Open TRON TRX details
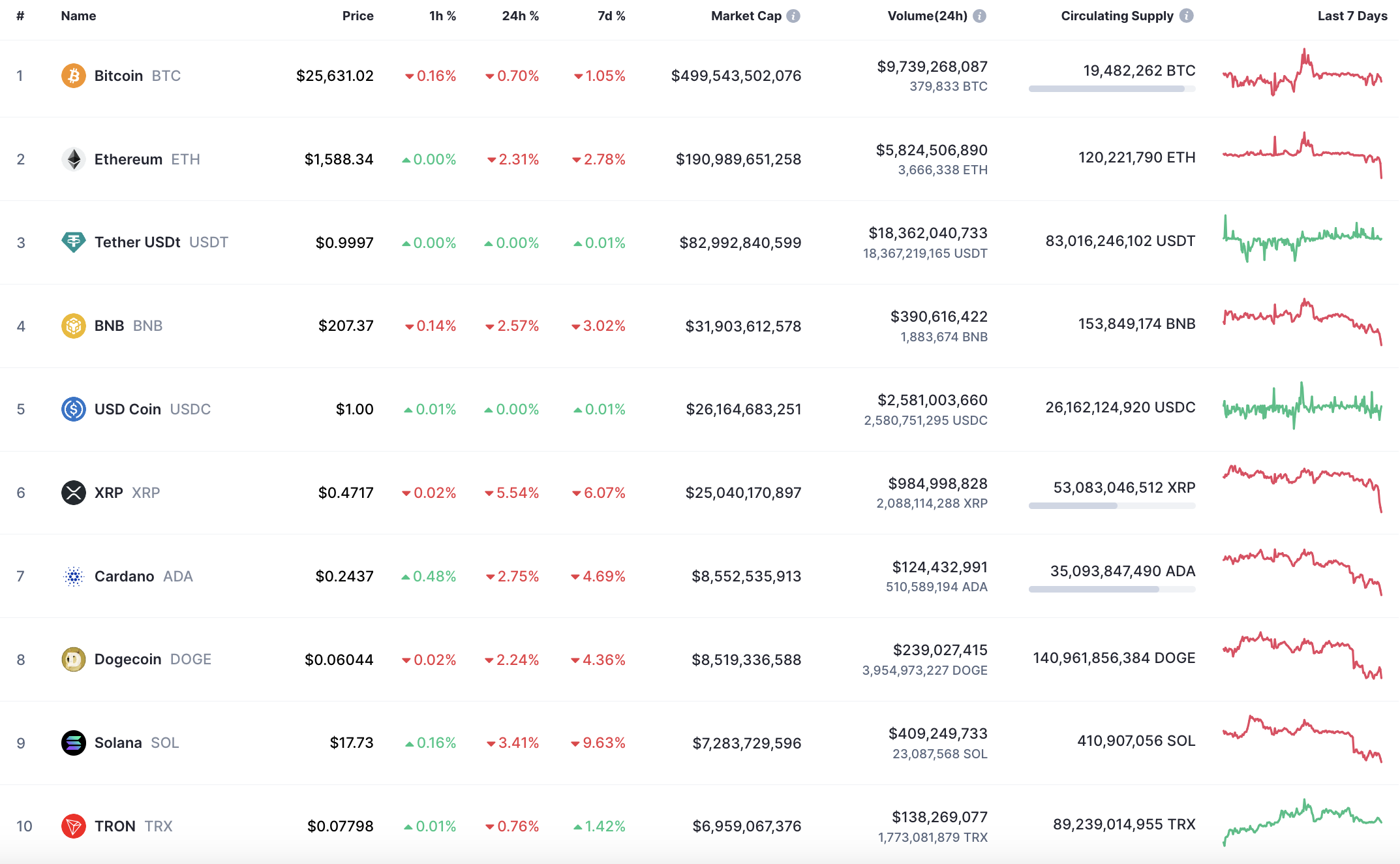The image size is (1400, 864). pyautogui.click(x=115, y=826)
